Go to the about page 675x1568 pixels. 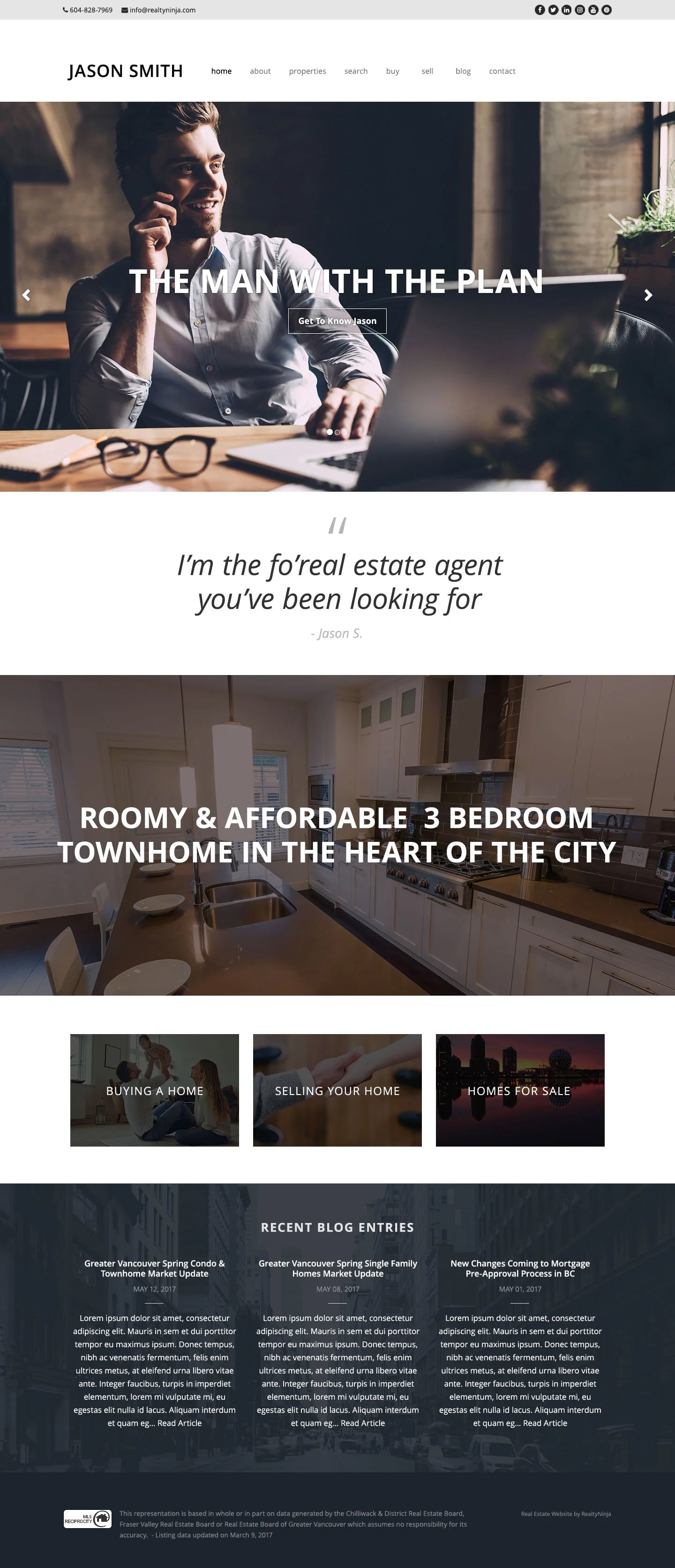tap(260, 71)
